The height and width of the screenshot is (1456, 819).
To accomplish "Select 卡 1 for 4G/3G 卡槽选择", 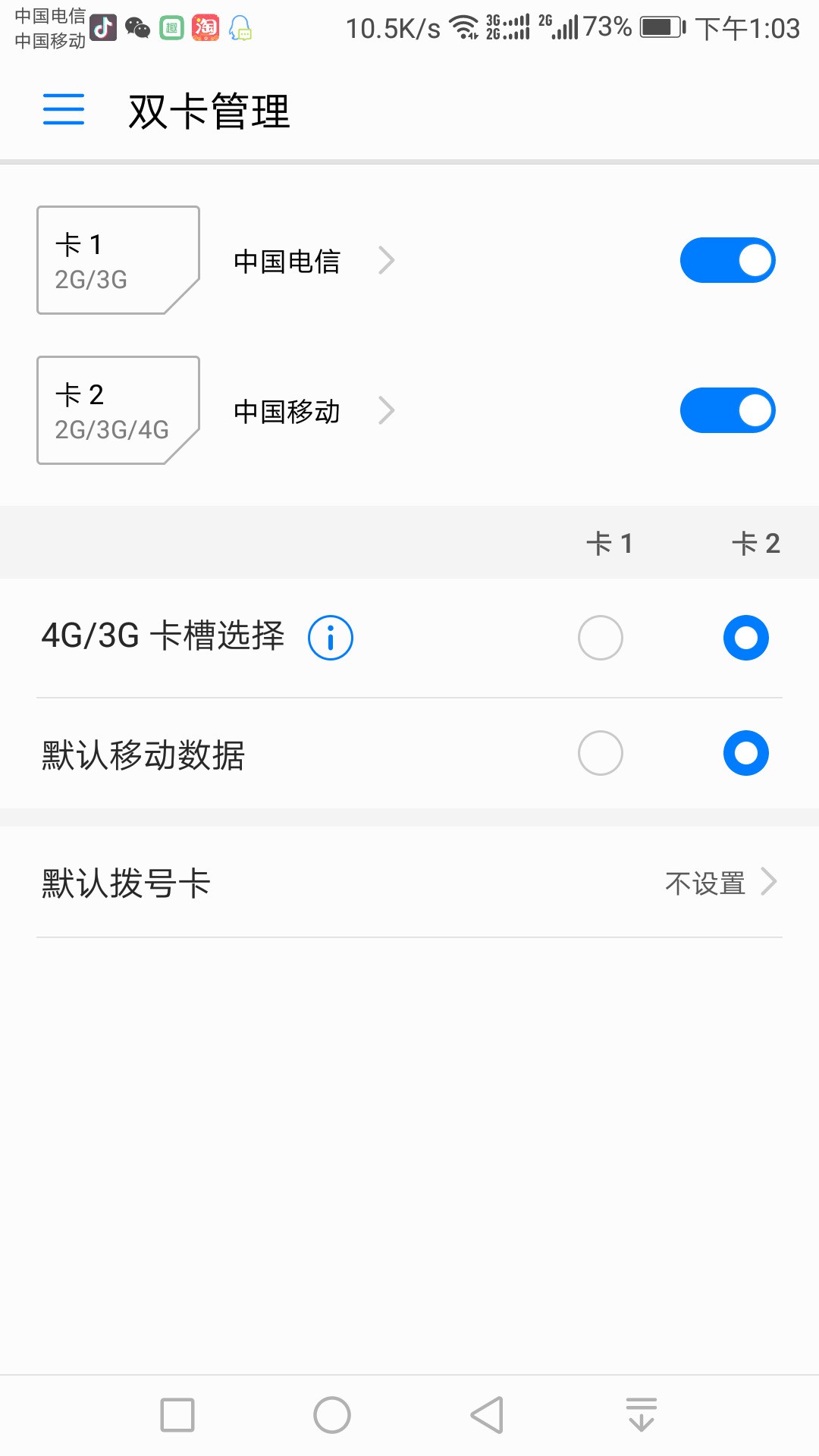I will (600, 637).
